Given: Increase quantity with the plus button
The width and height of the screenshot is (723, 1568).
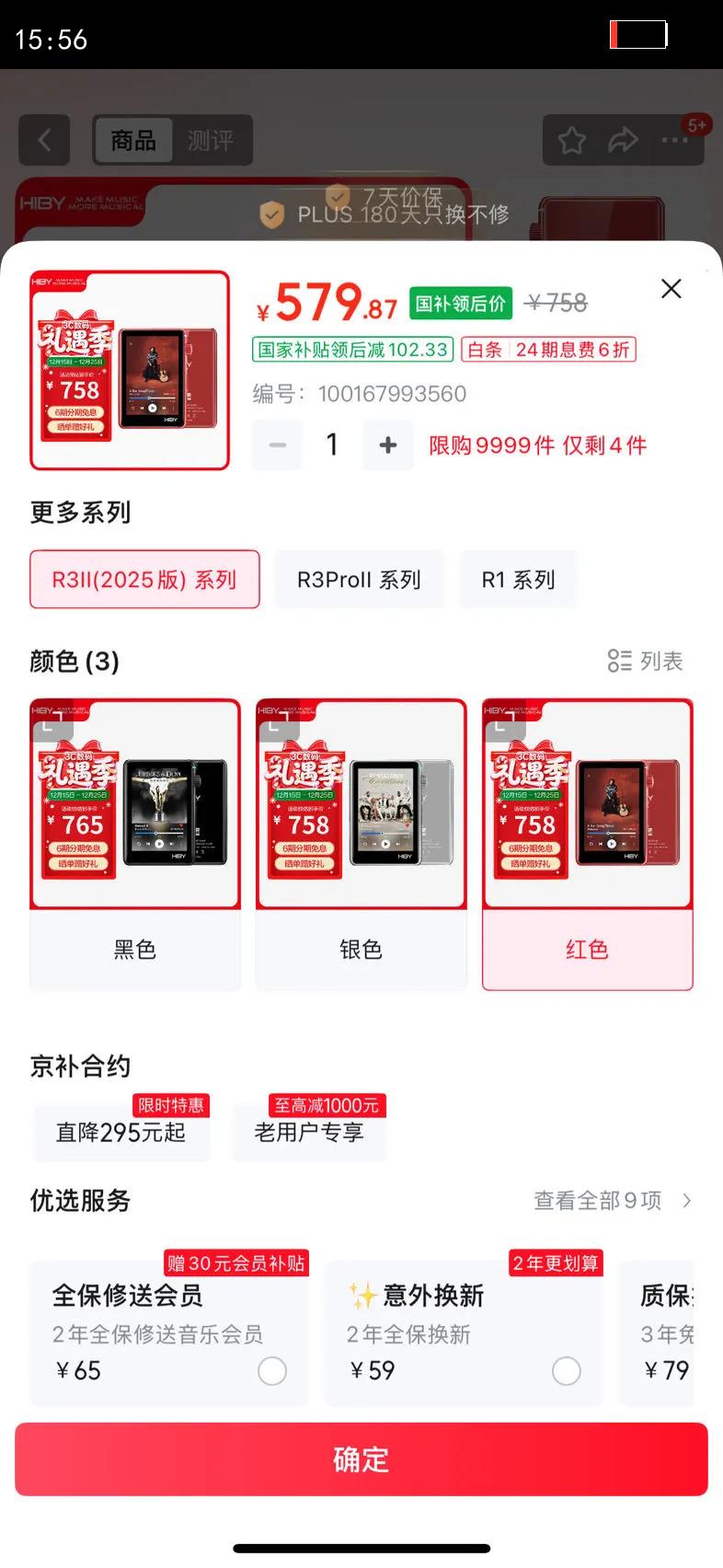Looking at the screenshot, I should coord(387,444).
